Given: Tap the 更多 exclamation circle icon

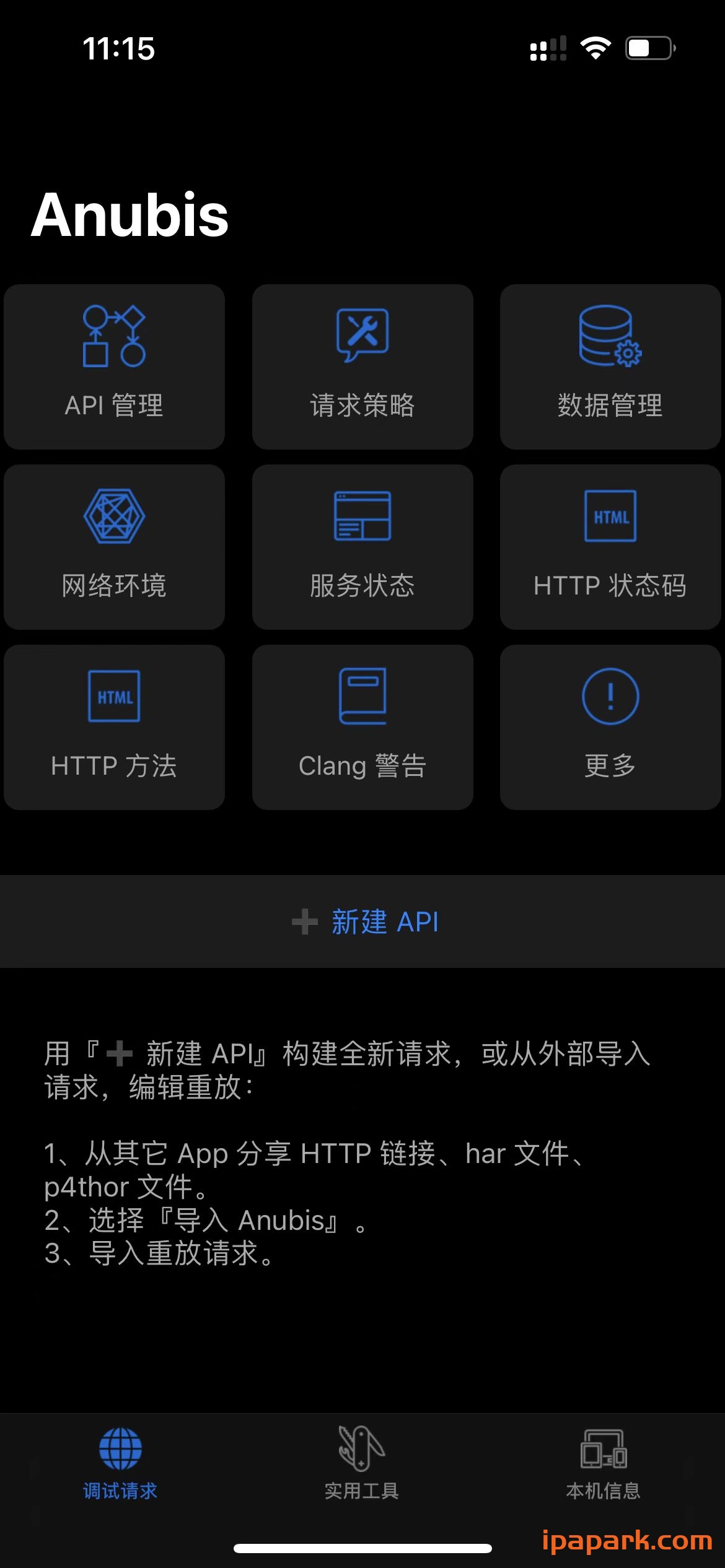Looking at the screenshot, I should tap(609, 695).
